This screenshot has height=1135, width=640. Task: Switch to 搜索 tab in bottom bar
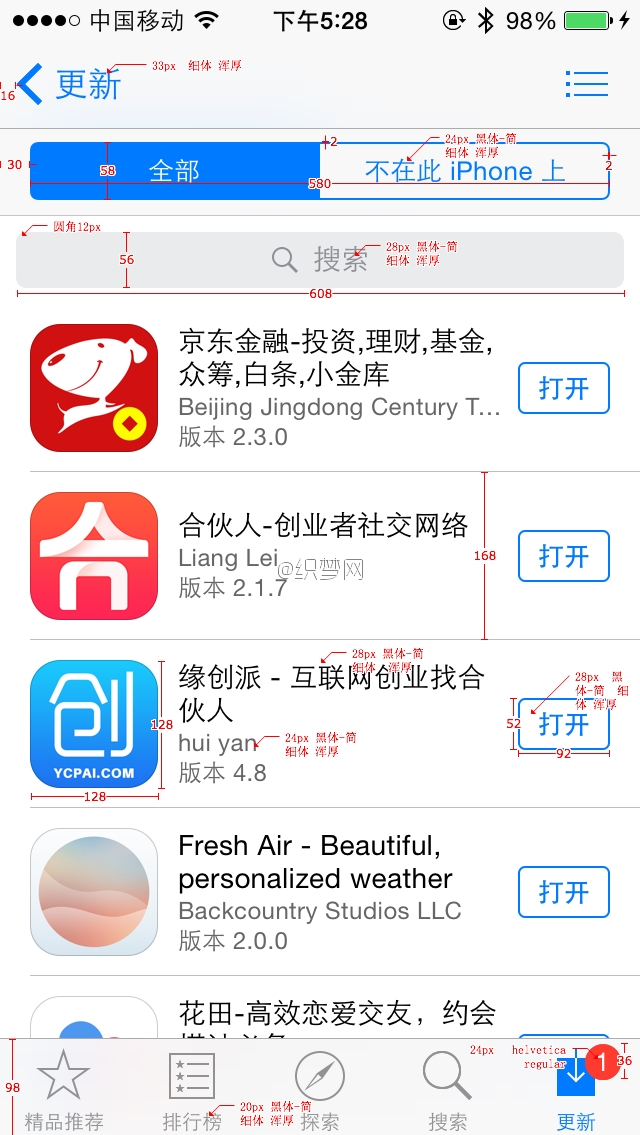pyautogui.click(x=447, y=1090)
